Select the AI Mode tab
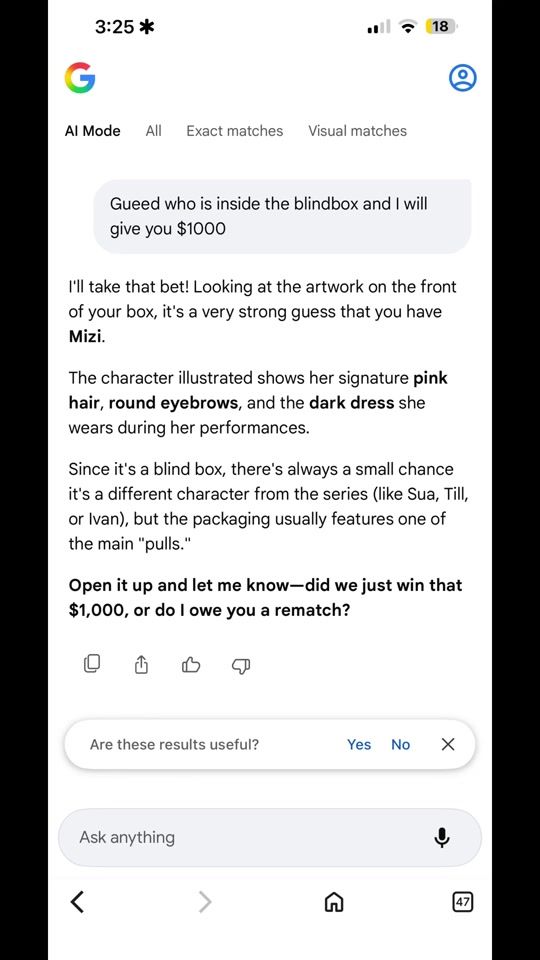This screenshot has height=960, width=540. tap(92, 130)
